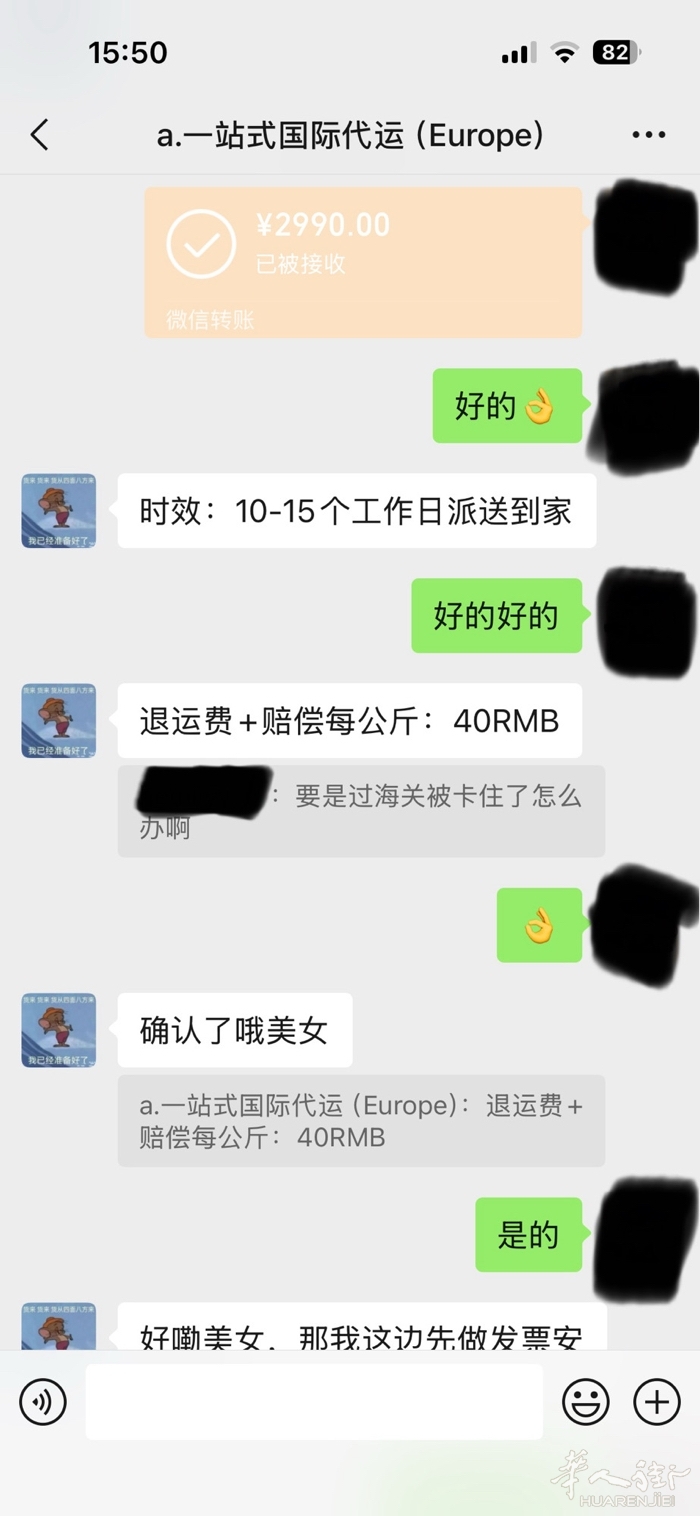The image size is (700, 1516).
Task: Open the emoji sticker panel
Action: click(x=586, y=1402)
